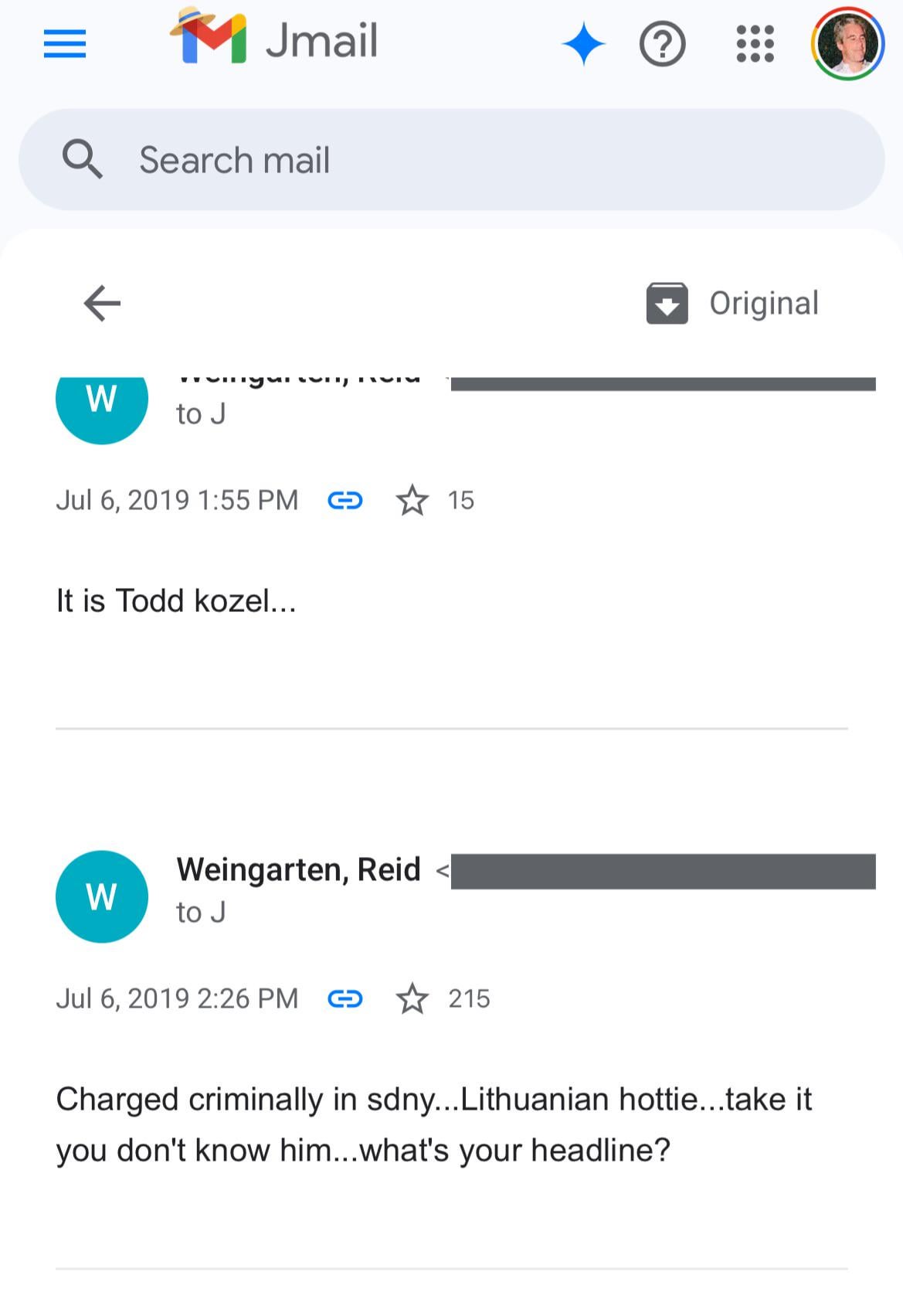Viewport: 903px width, 1316px height.
Task: Copy link of the 2:26 PM email
Action: [x=345, y=999]
